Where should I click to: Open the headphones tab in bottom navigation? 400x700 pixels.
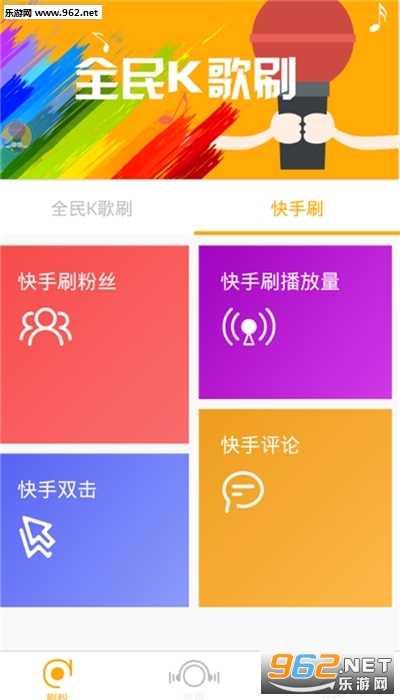pyautogui.click(x=194, y=675)
